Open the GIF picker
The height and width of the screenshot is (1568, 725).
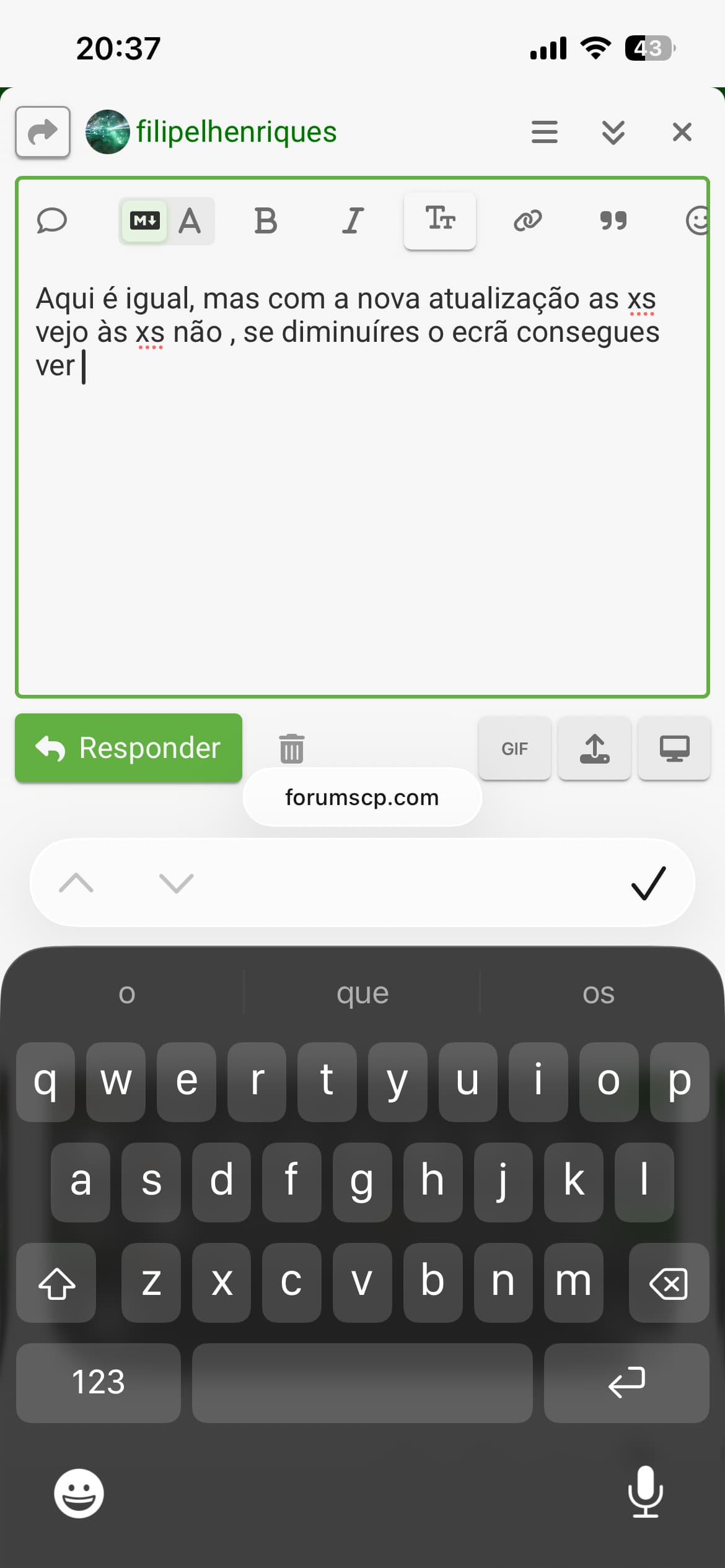tap(514, 749)
